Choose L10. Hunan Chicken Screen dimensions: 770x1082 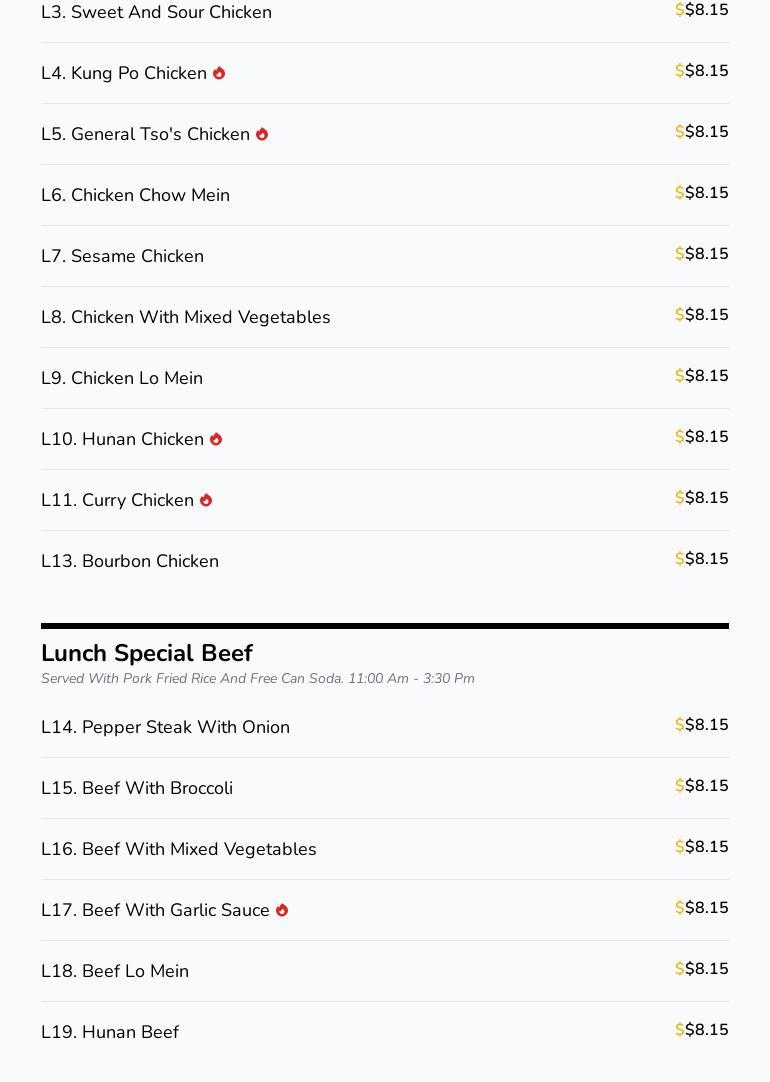coord(122,439)
